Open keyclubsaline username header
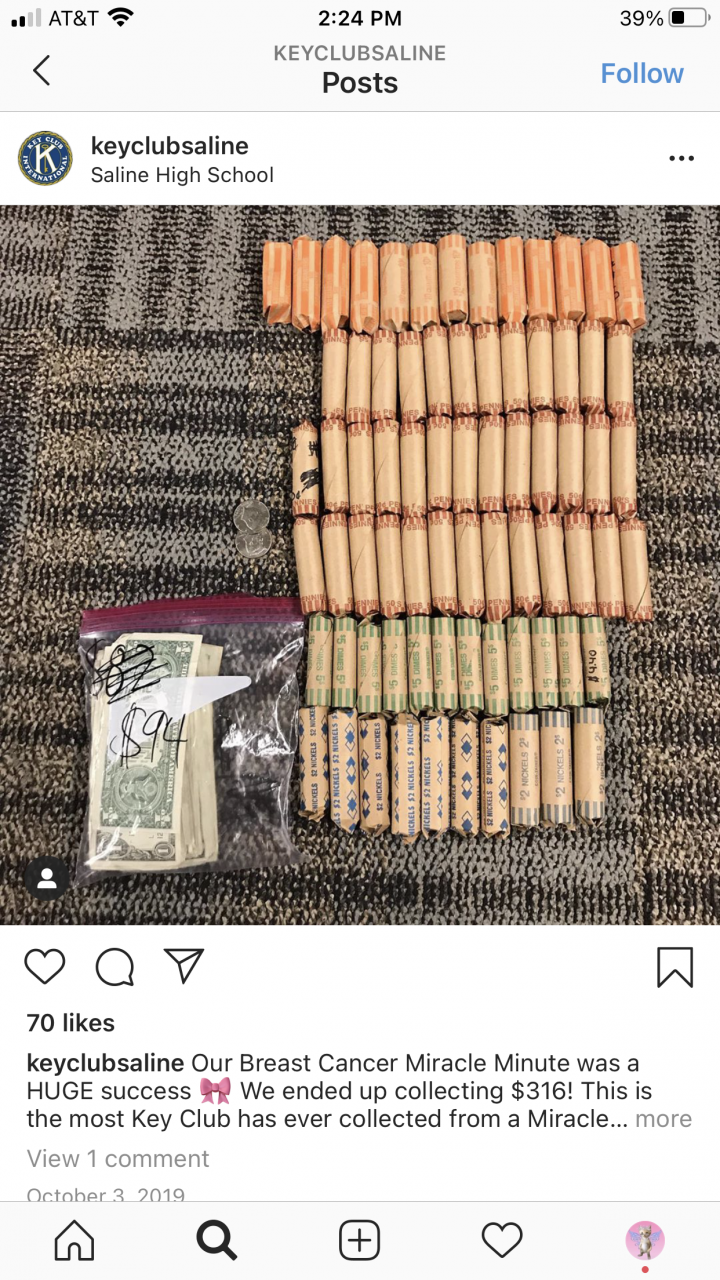The width and height of the screenshot is (720, 1280). tap(169, 146)
